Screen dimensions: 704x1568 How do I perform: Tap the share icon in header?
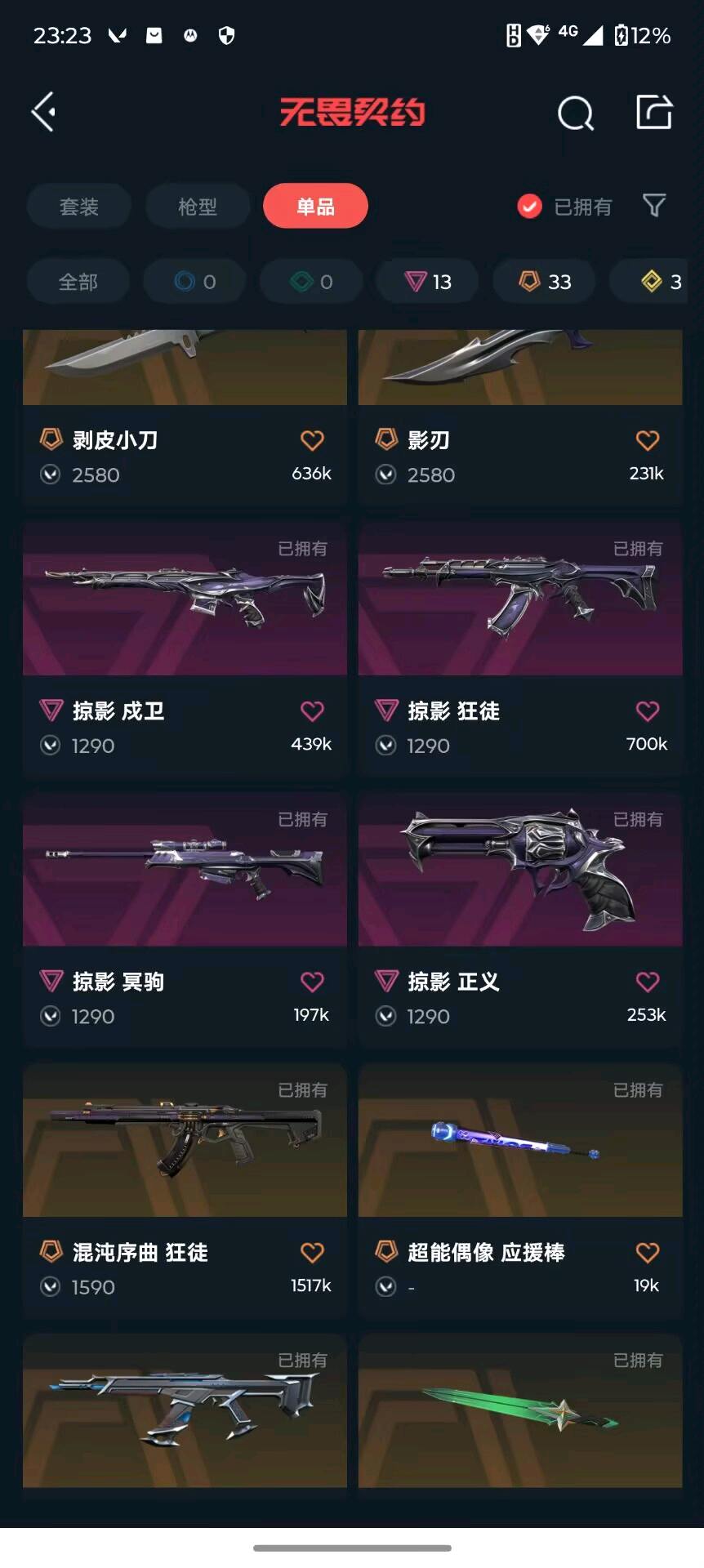(654, 112)
